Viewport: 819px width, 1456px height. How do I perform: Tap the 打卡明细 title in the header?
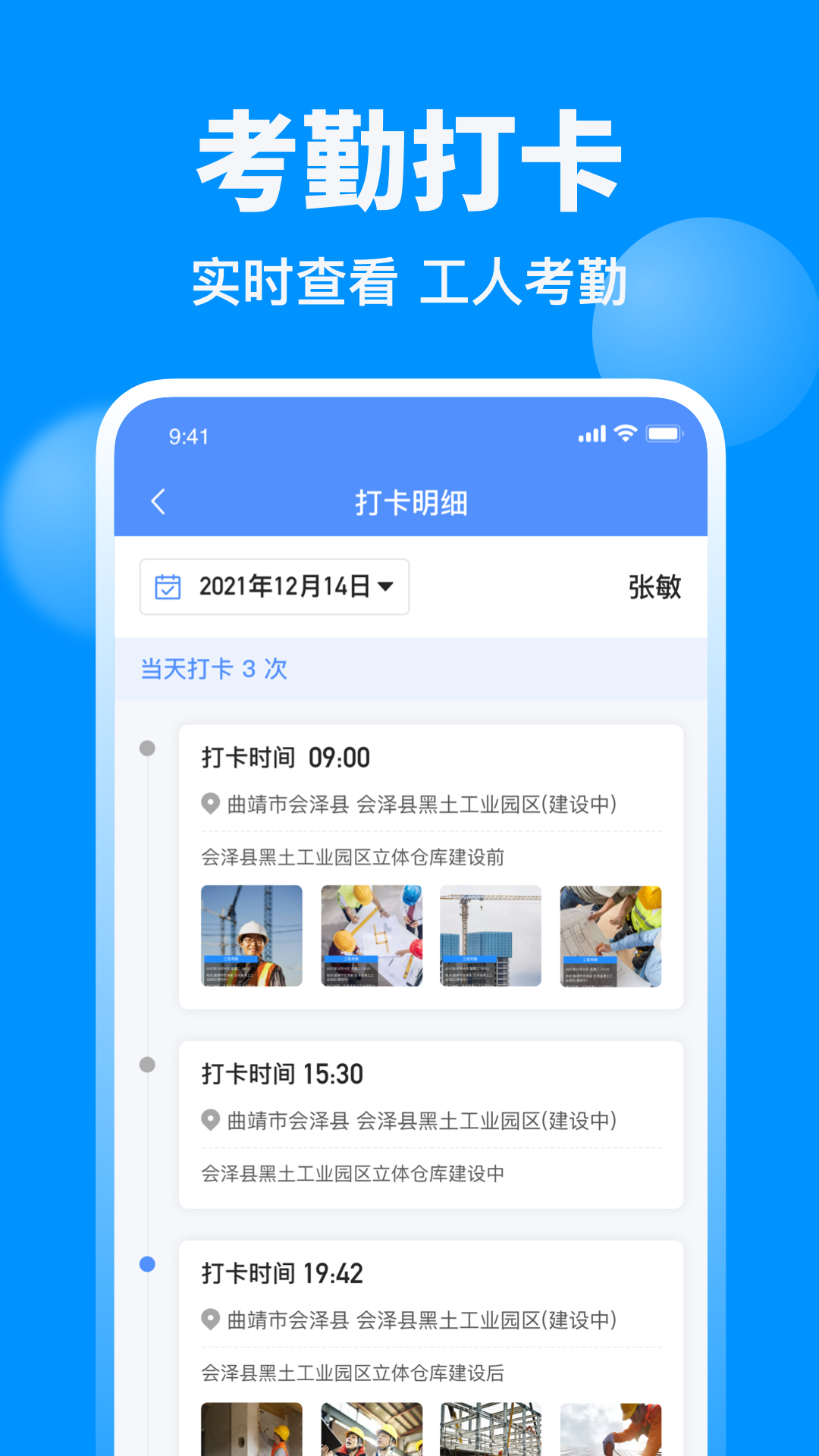(409, 500)
